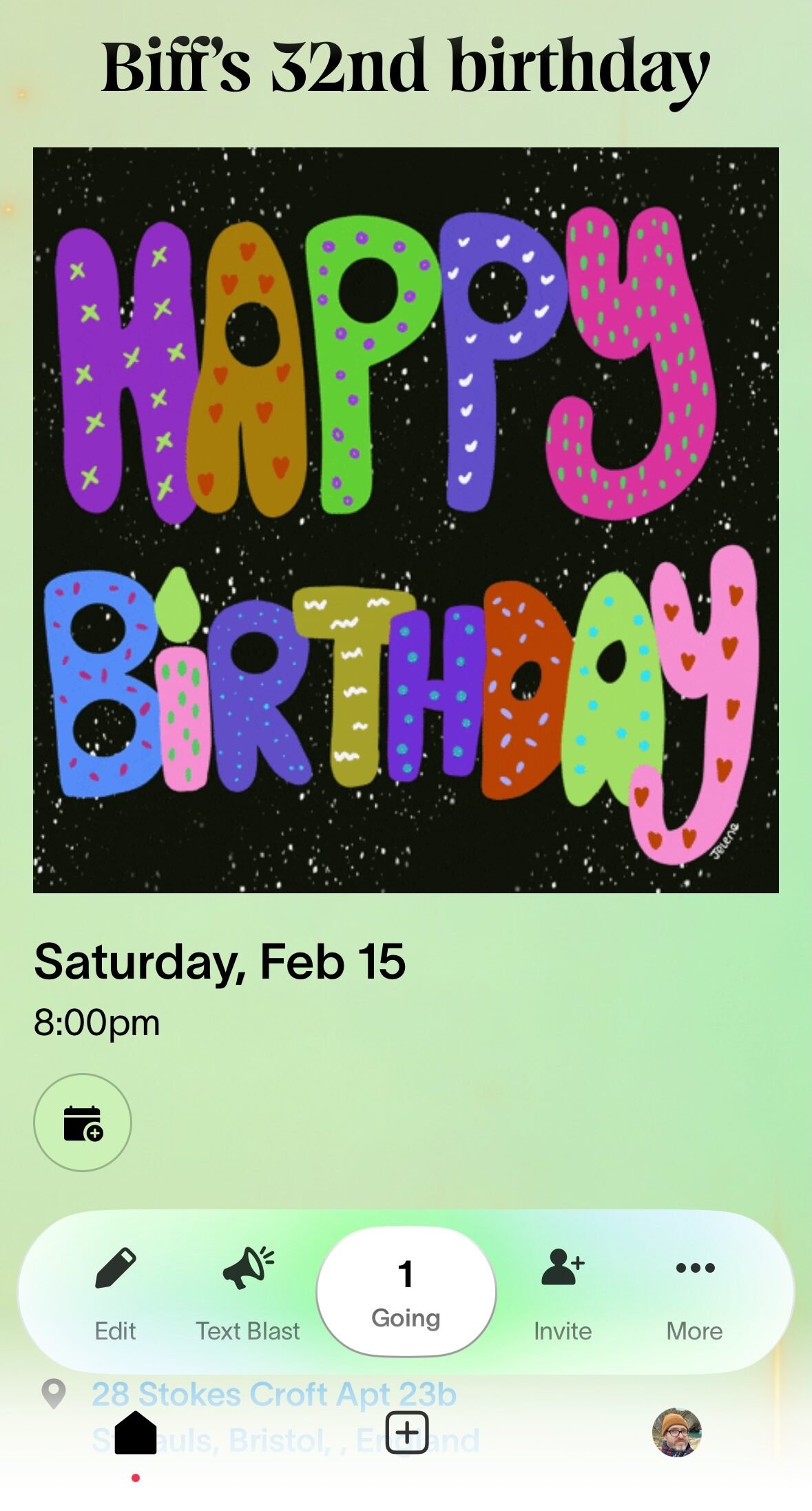Edit the birthday event
This screenshot has height=1511, width=812.
pyautogui.click(x=116, y=1293)
